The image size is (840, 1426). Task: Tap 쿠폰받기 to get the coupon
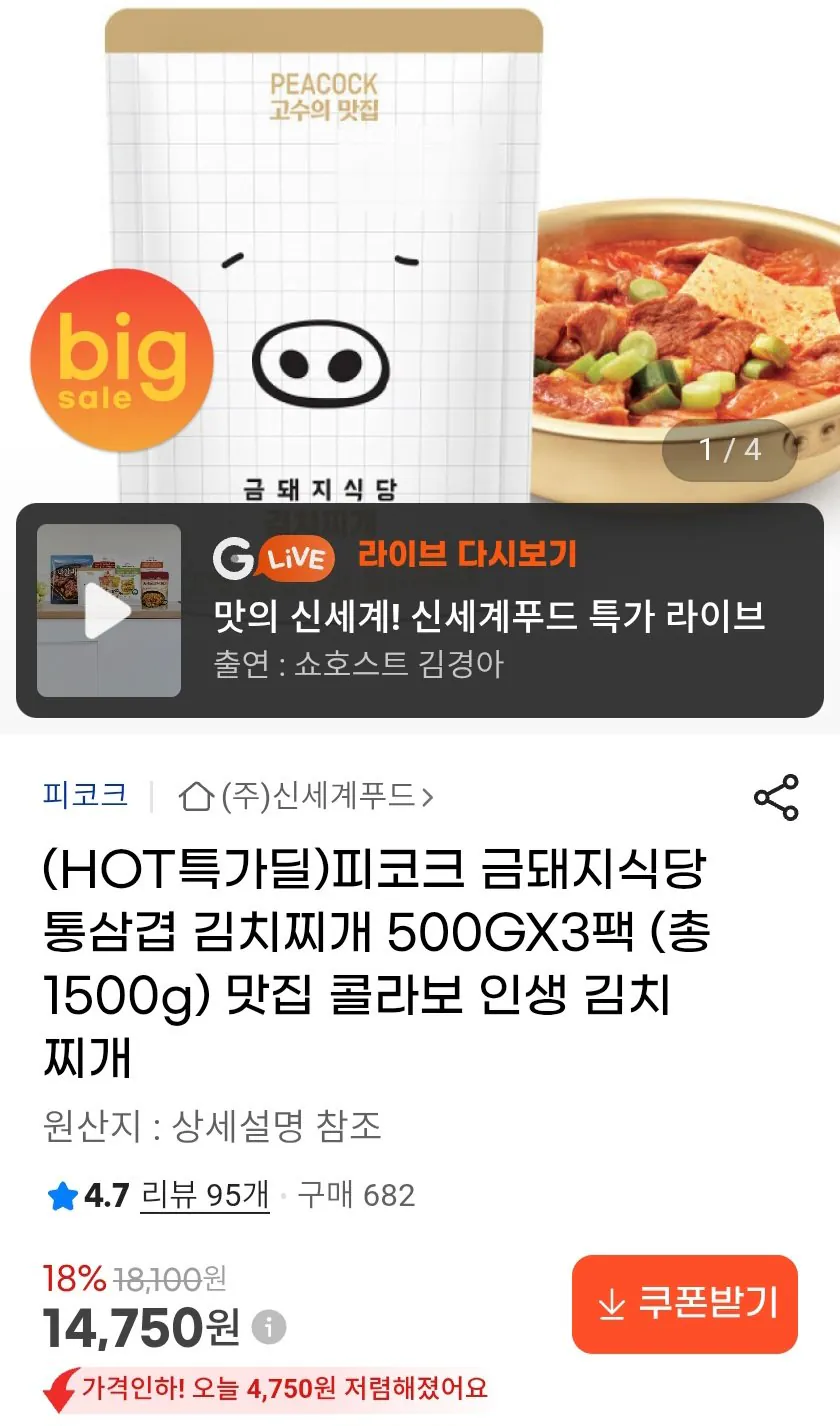tap(685, 1304)
